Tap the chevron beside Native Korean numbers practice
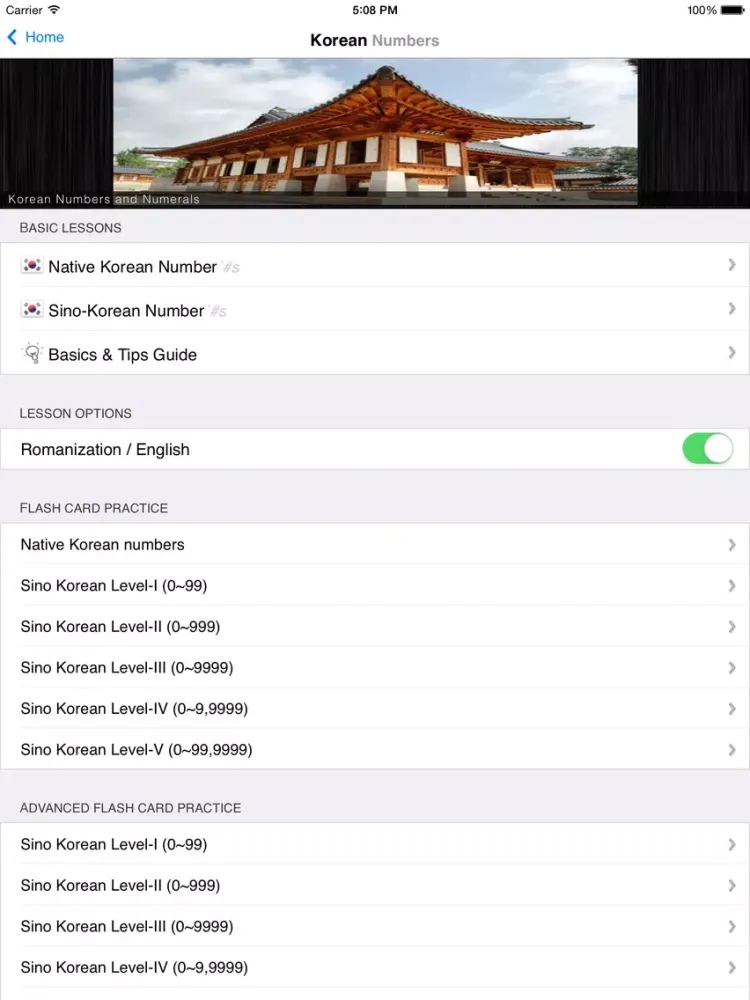 click(732, 544)
